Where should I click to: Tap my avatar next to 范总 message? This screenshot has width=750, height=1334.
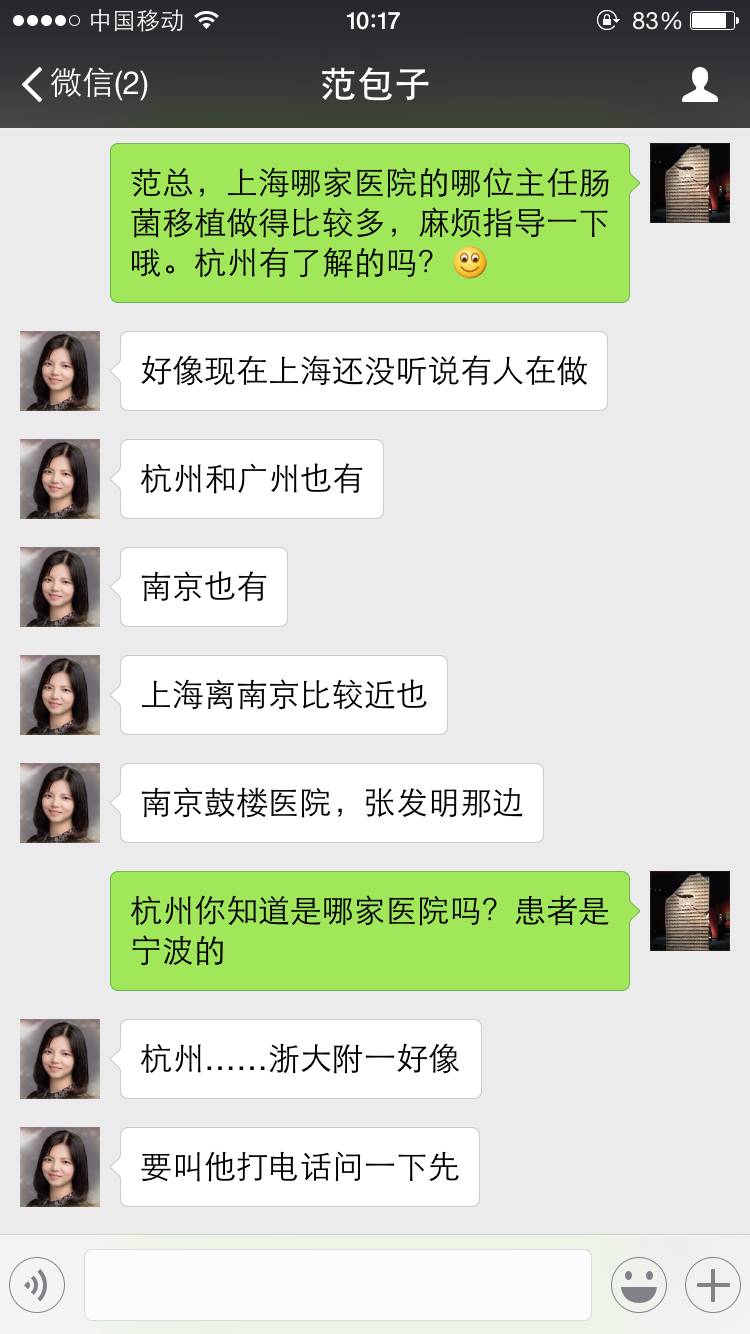click(689, 183)
